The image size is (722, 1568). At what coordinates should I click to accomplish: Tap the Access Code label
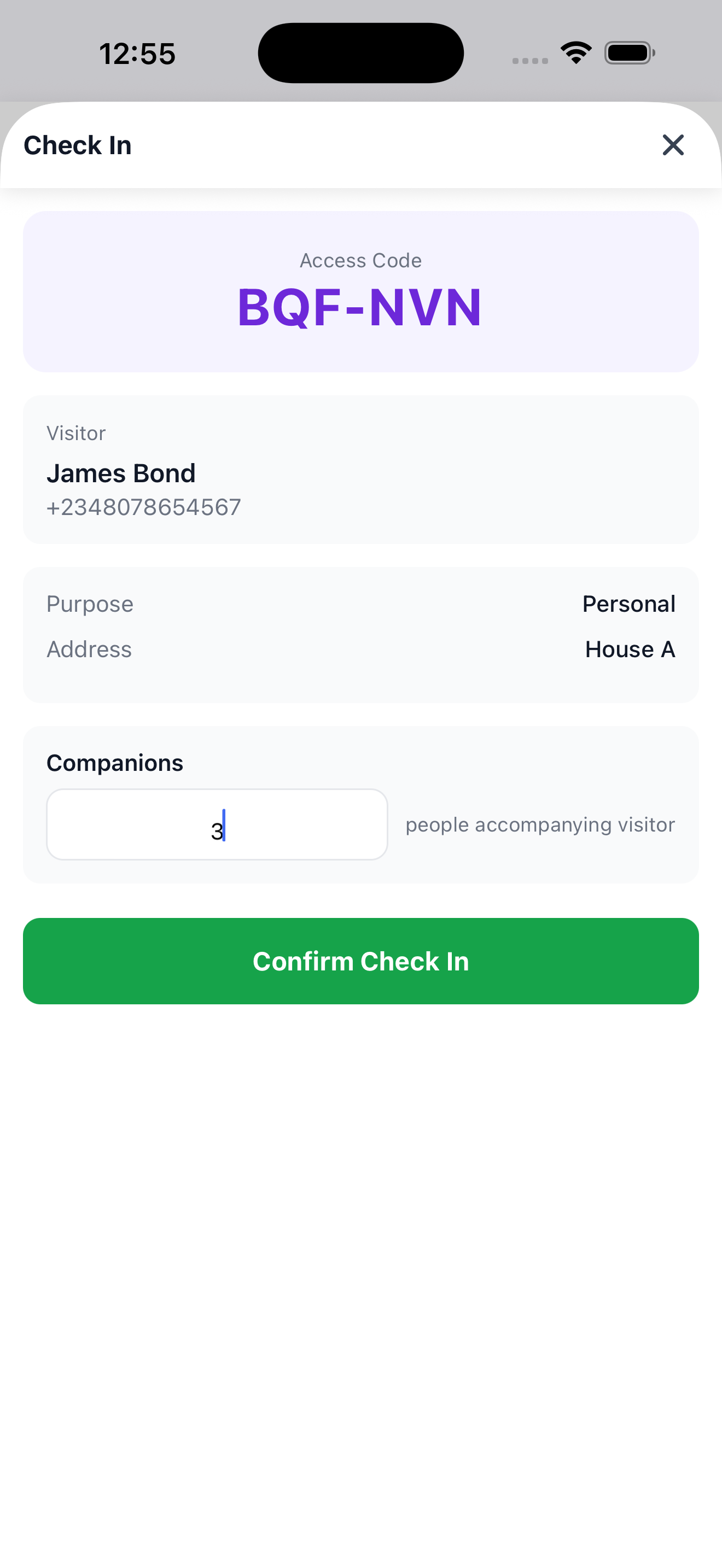tap(360, 260)
